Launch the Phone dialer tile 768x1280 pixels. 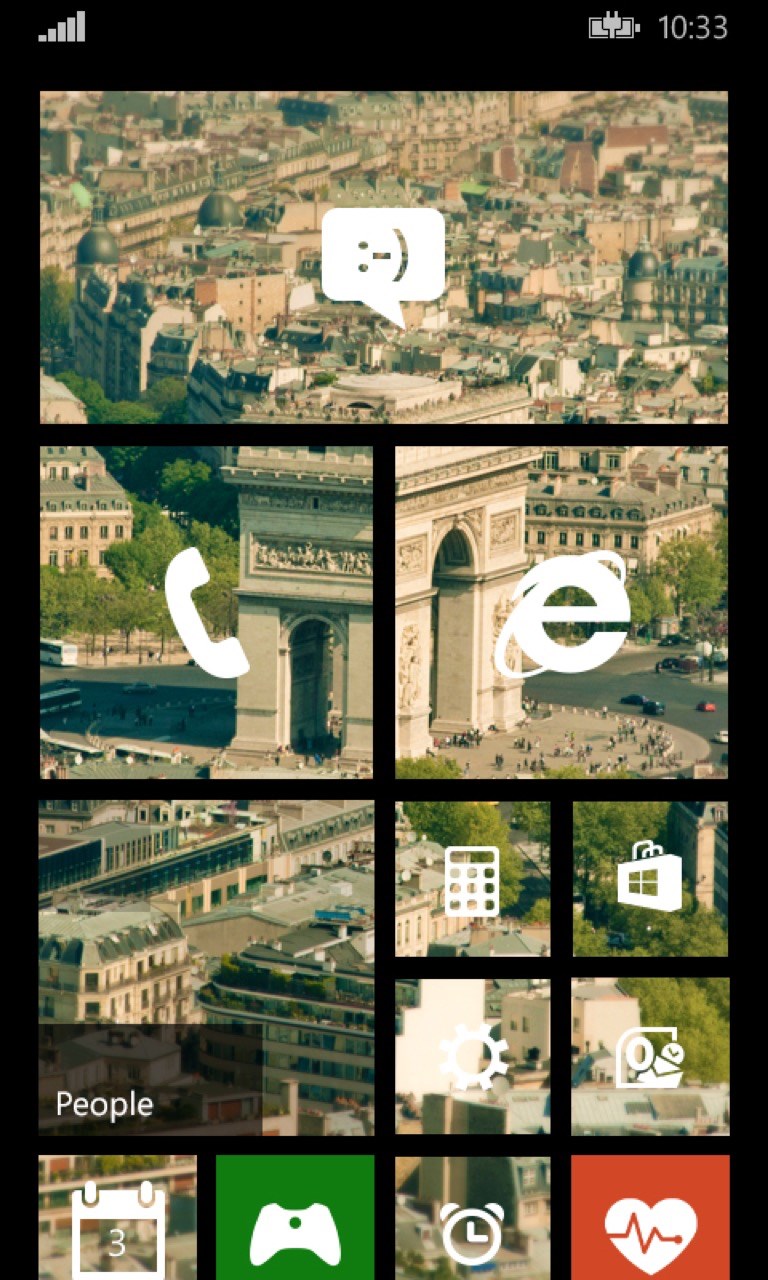click(206, 612)
